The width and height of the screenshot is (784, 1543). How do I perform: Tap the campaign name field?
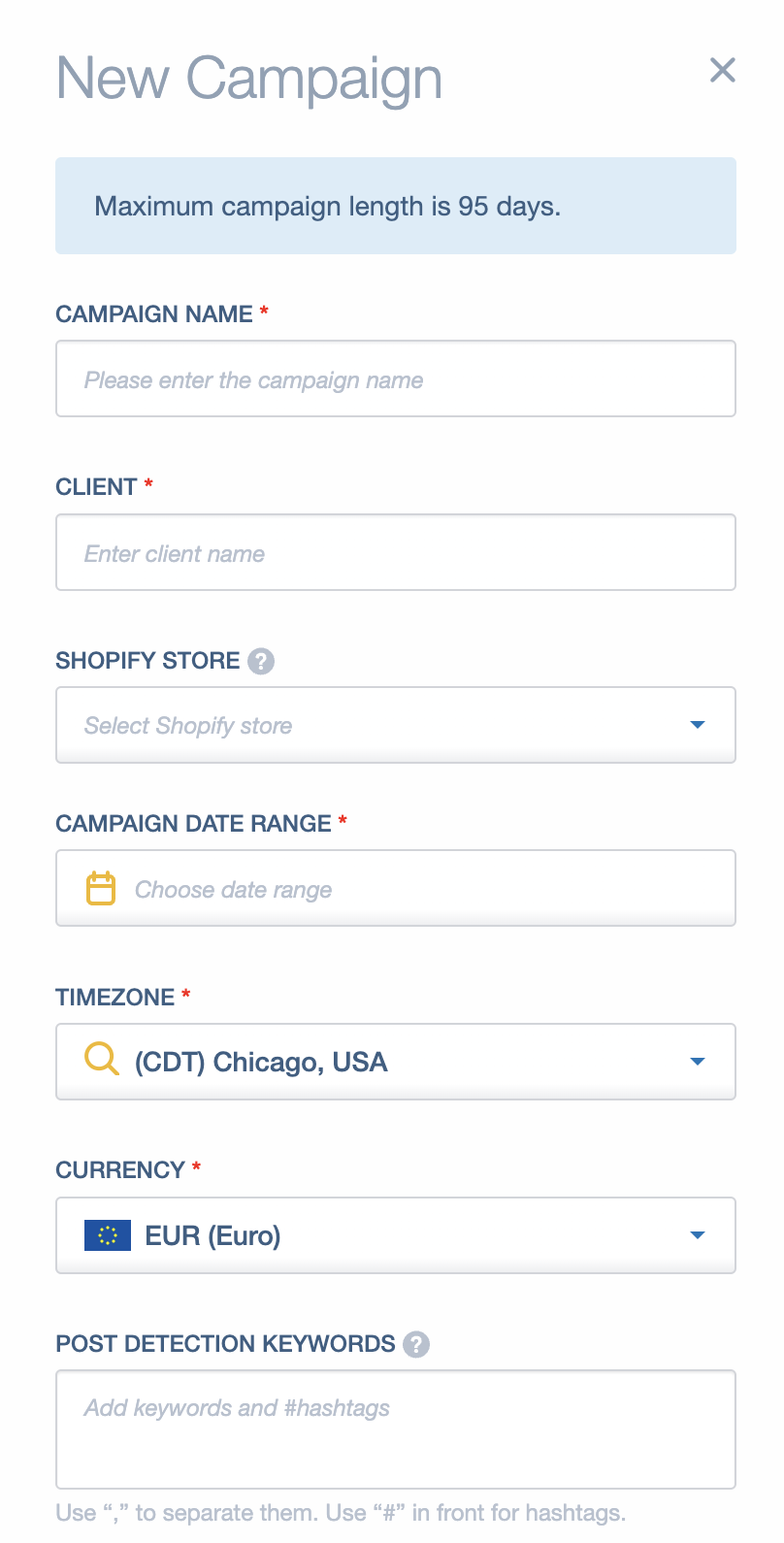click(396, 378)
